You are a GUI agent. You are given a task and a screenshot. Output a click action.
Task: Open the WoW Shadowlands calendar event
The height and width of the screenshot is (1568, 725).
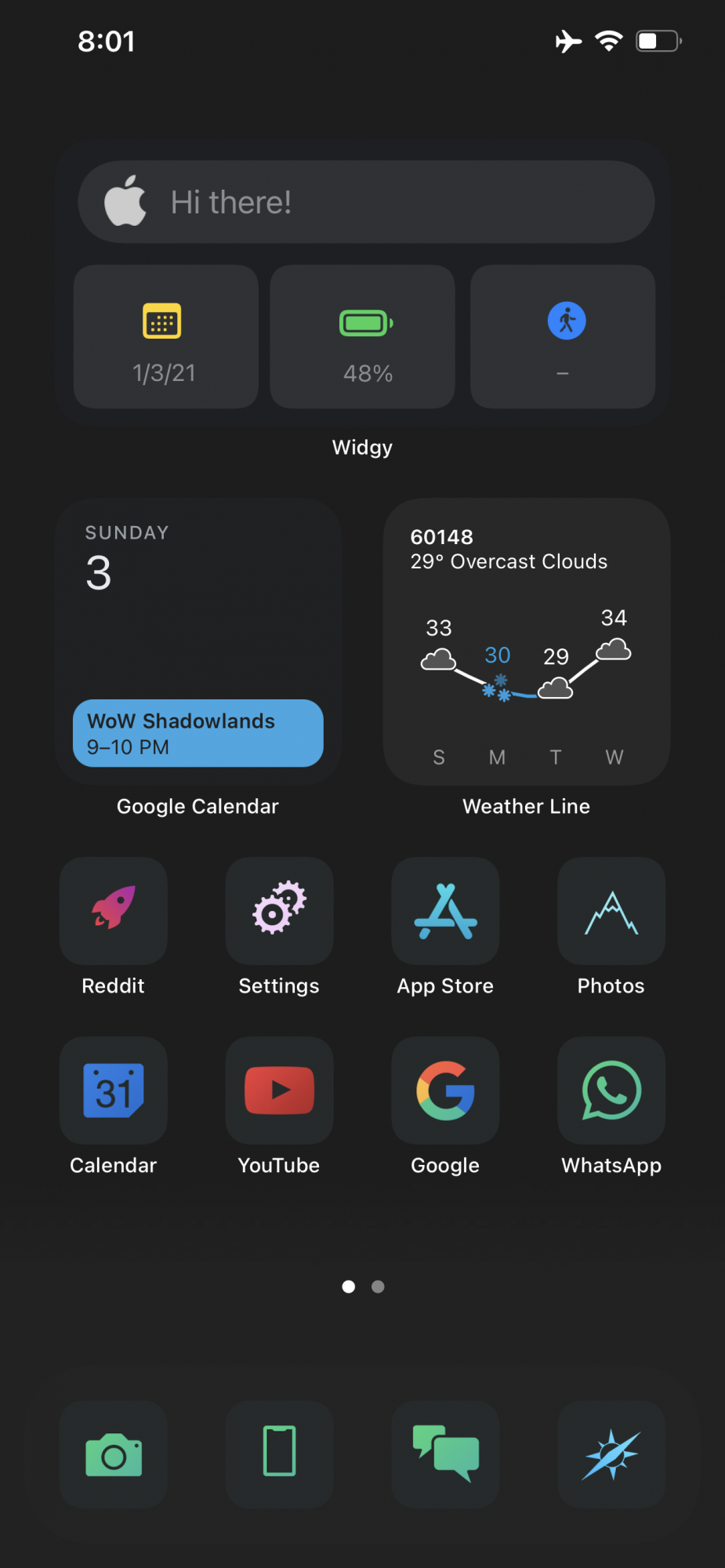tap(198, 733)
